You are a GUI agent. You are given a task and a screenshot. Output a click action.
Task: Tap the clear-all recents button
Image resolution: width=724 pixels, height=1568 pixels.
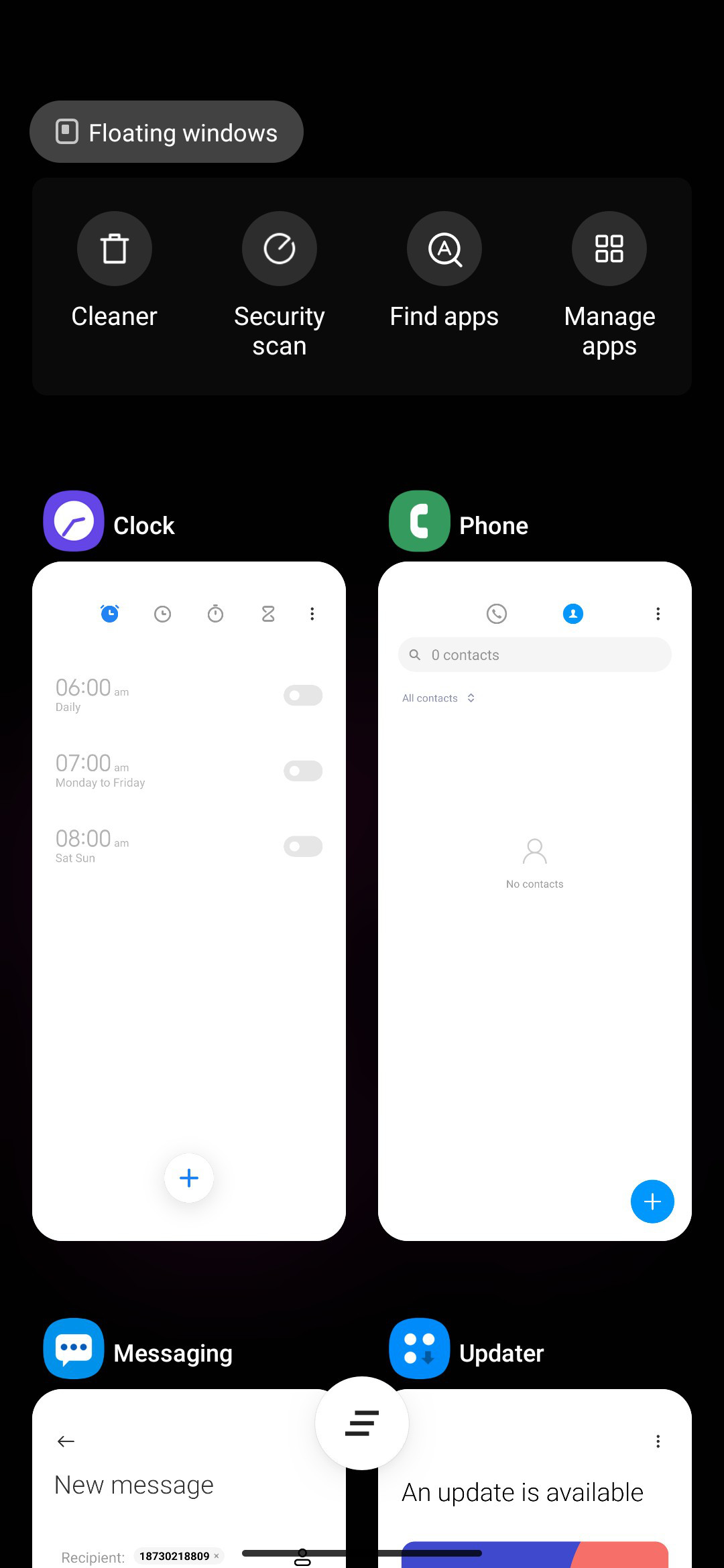coord(362,1423)
